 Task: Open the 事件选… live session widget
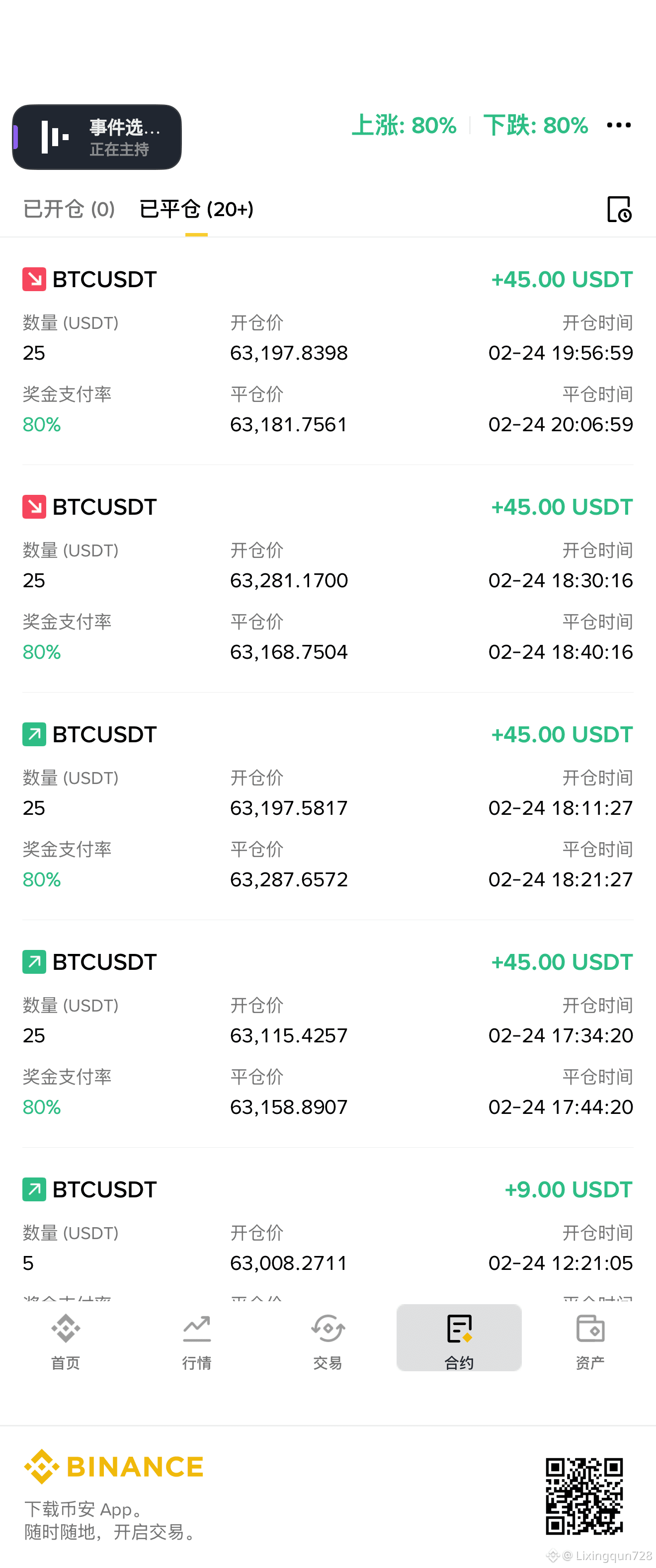click(x=97, y=137)
